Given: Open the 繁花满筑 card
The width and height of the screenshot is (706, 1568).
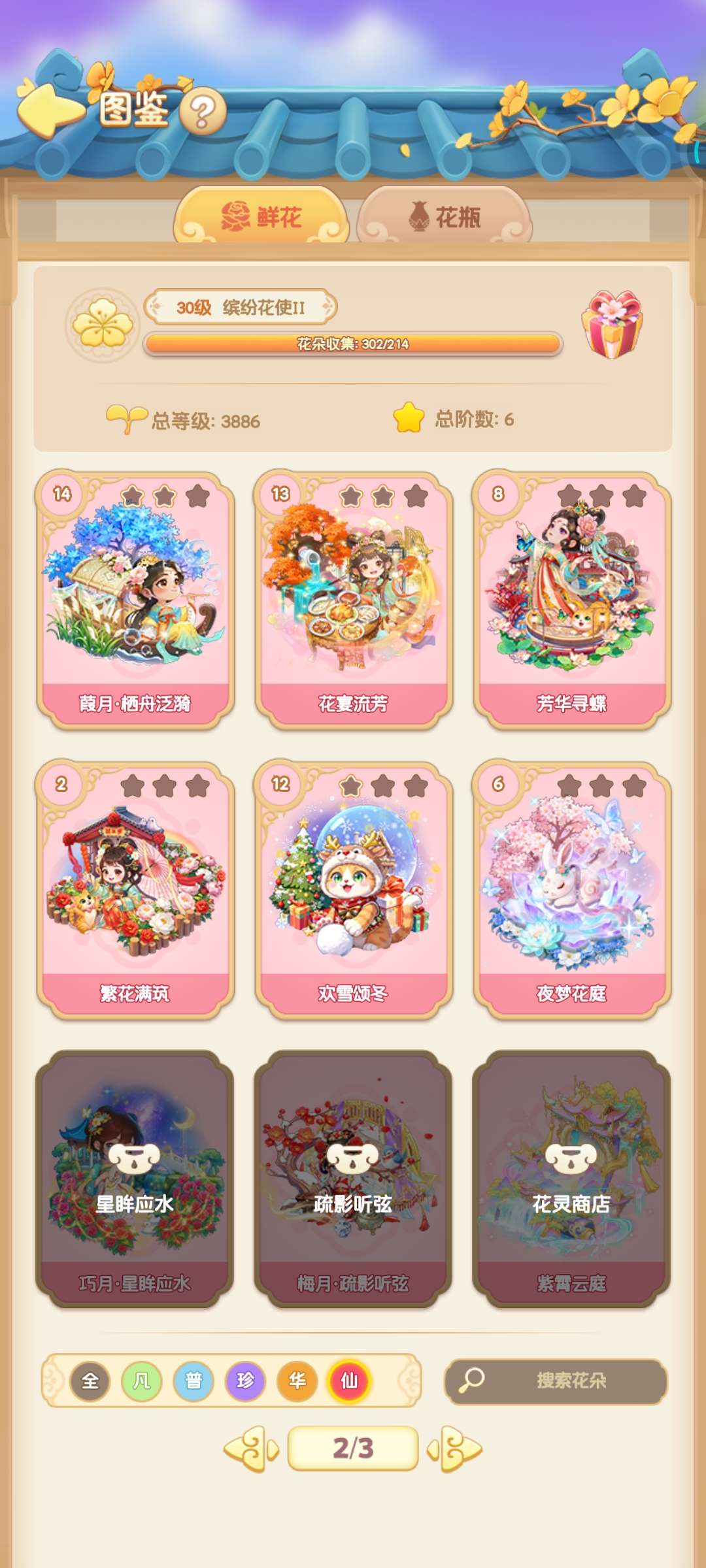Looking at the screenshot, I should [135, 889].
